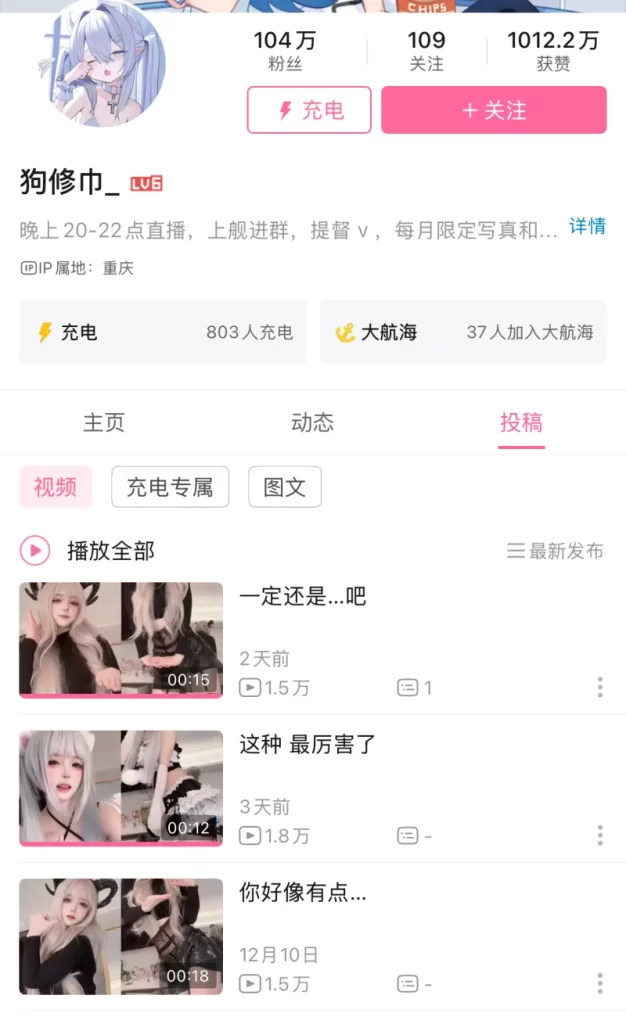View the 104万 粉丝 followers list

coord(285,51)
